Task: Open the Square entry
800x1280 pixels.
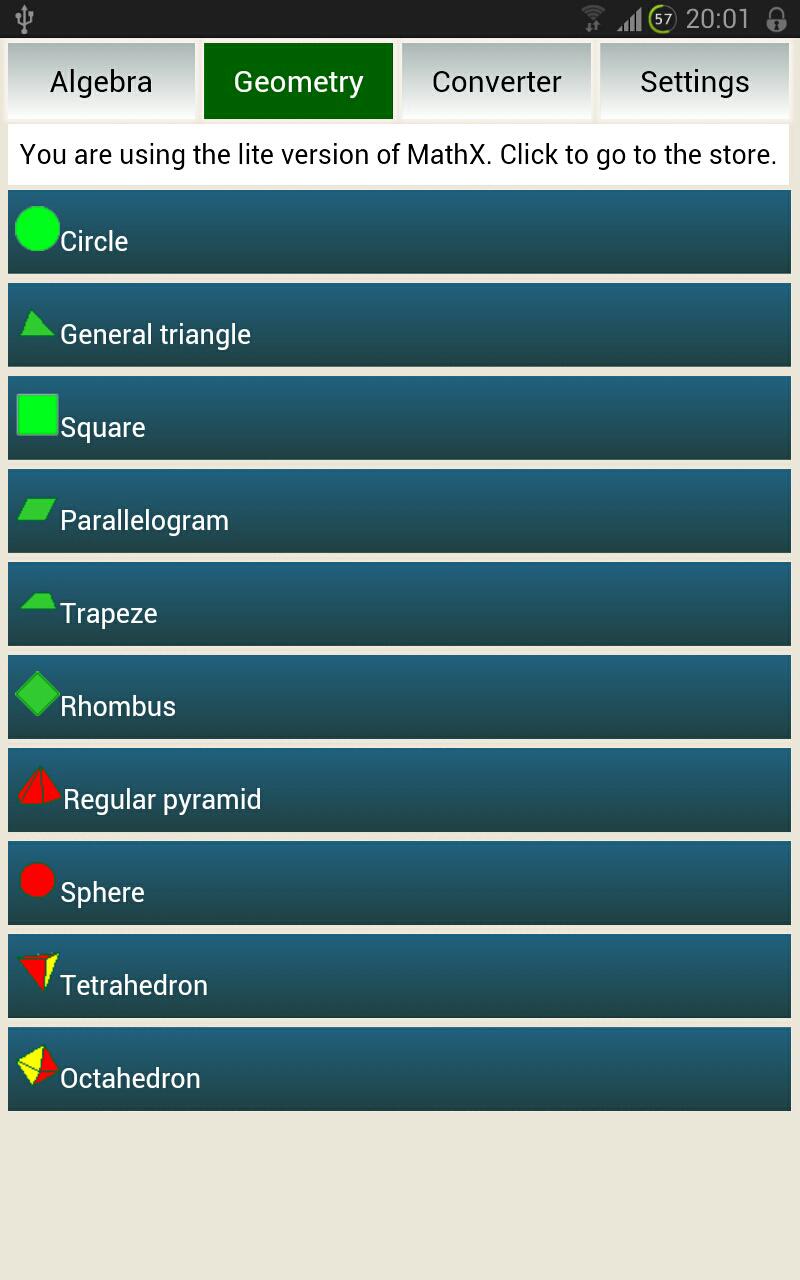Action: [x=399, y=418]
